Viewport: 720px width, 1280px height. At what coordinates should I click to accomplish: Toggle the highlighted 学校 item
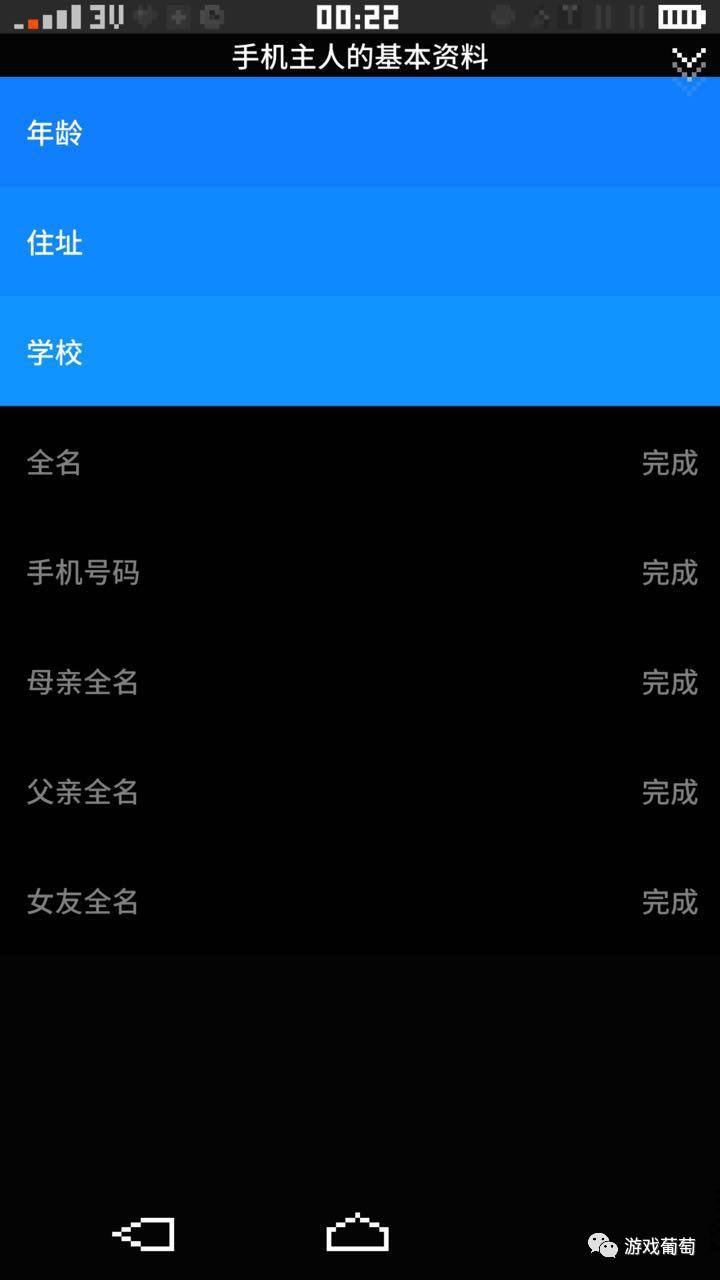point(360,352)
